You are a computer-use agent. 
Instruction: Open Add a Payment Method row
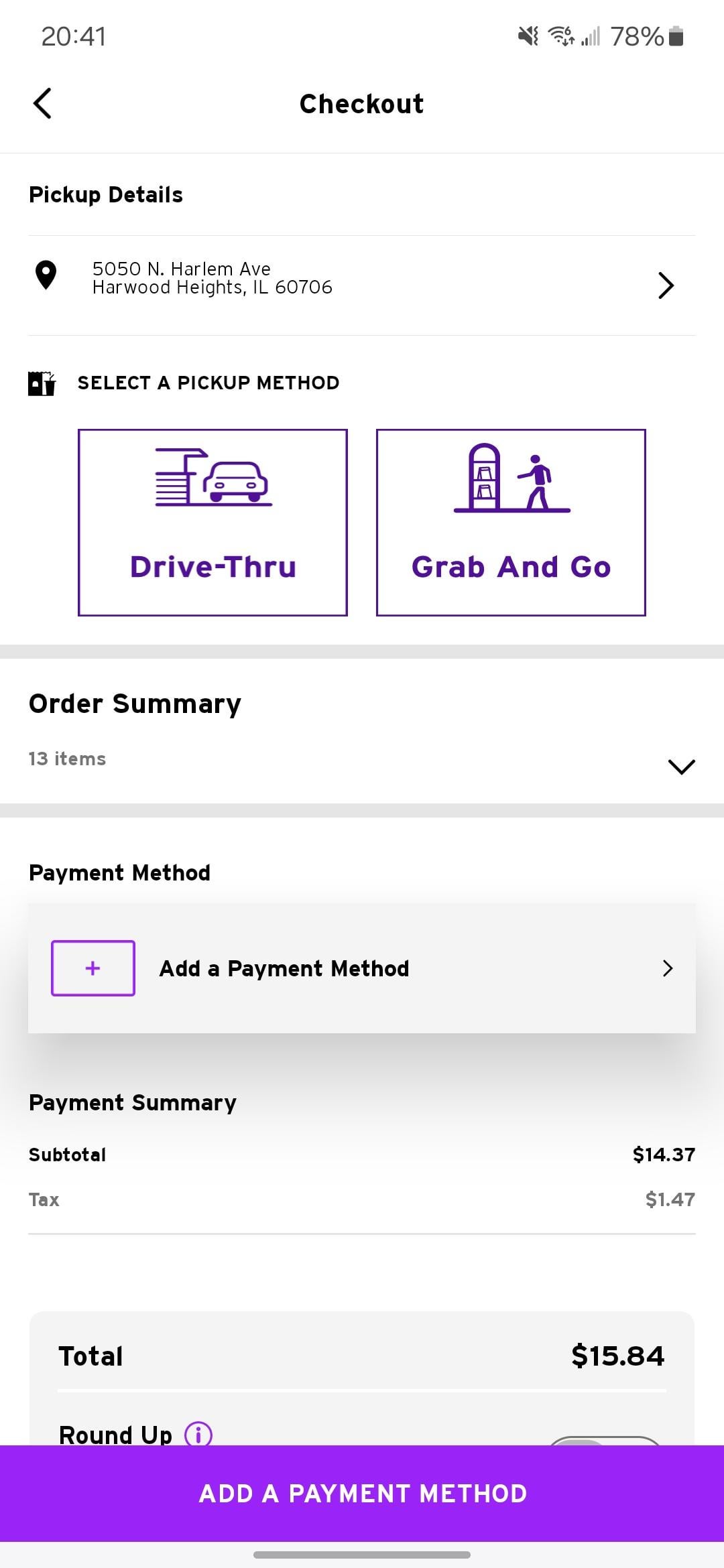click(x=362, y=968)
